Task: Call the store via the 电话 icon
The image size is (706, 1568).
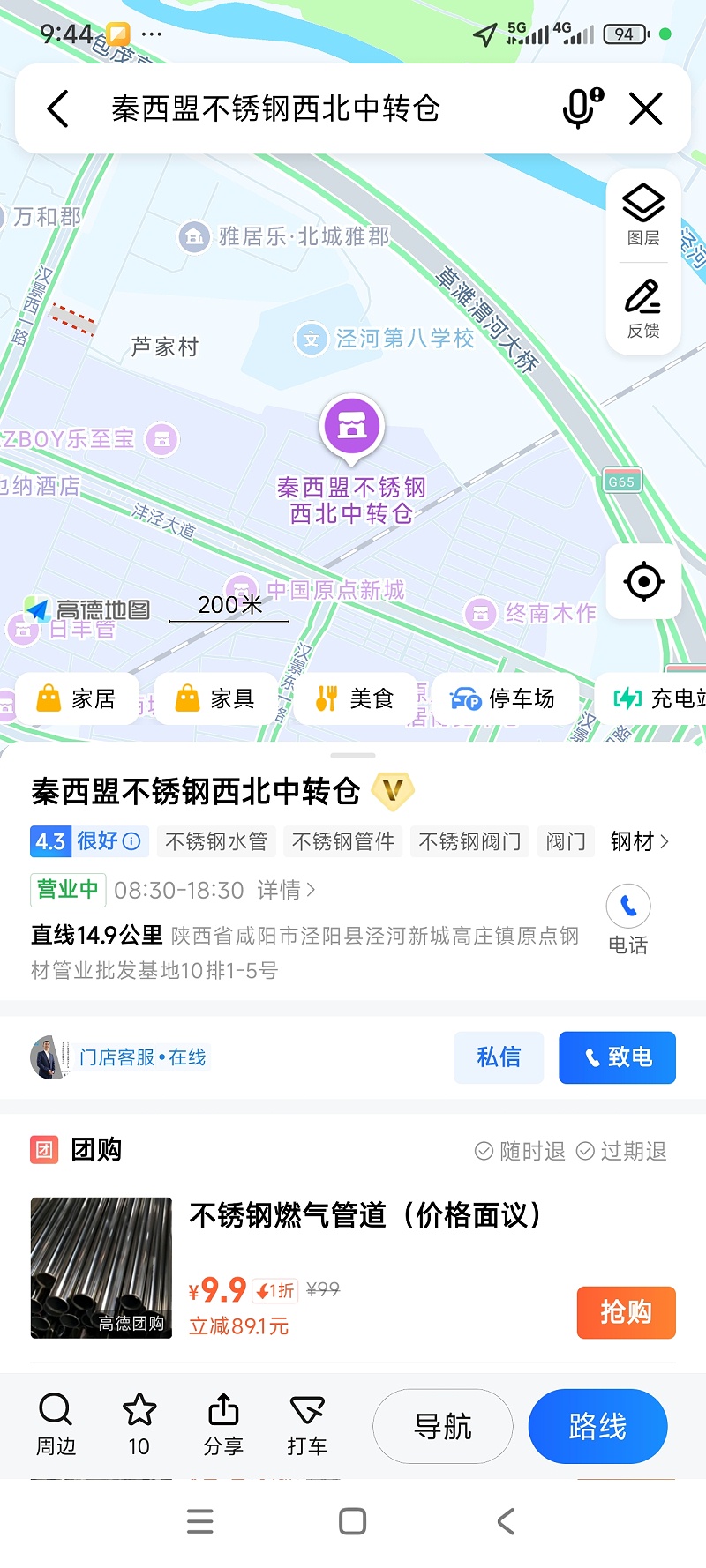Action: click(x=628, y=907)
